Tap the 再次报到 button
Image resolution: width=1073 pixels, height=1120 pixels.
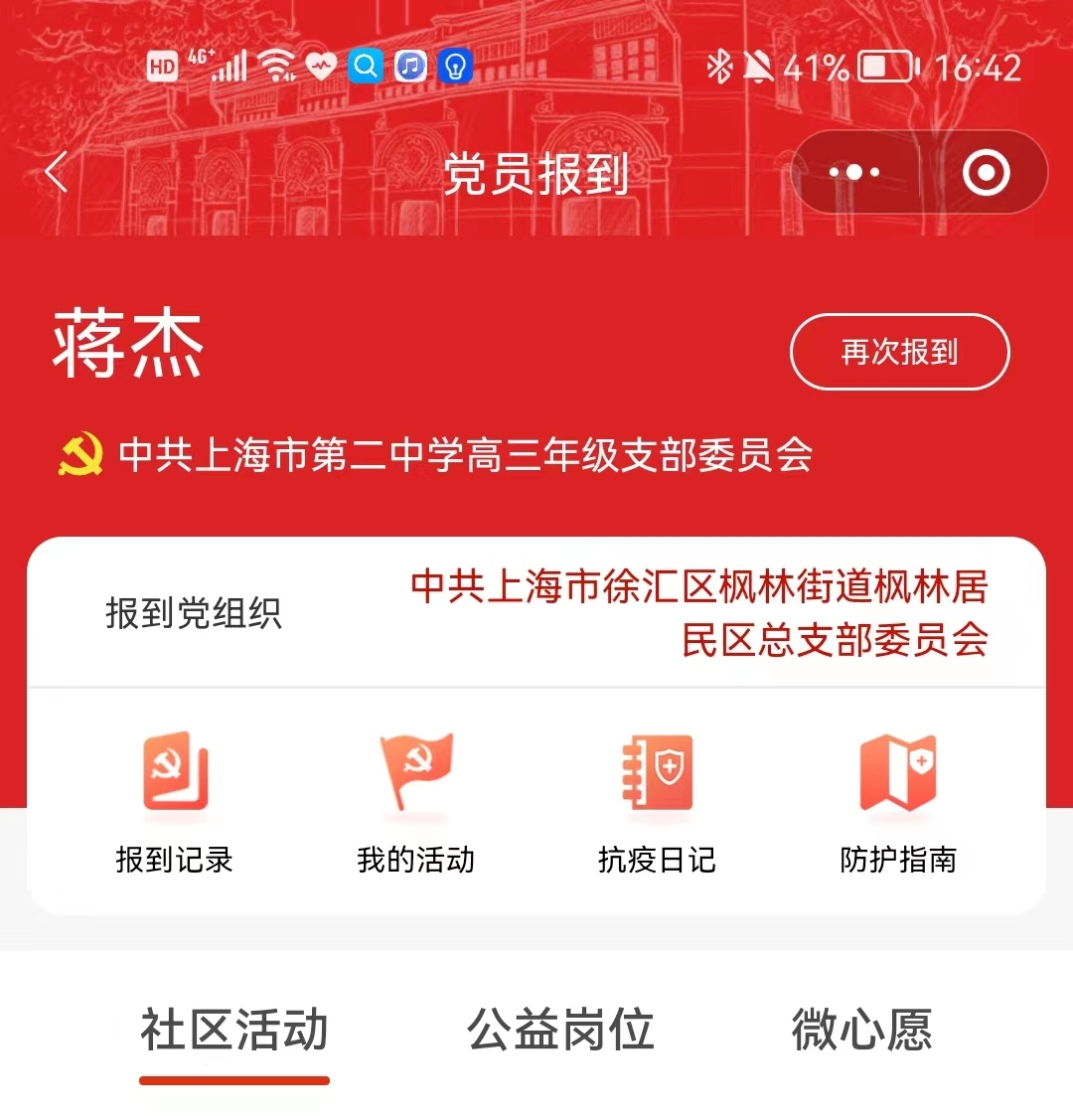tap(899, 352)
